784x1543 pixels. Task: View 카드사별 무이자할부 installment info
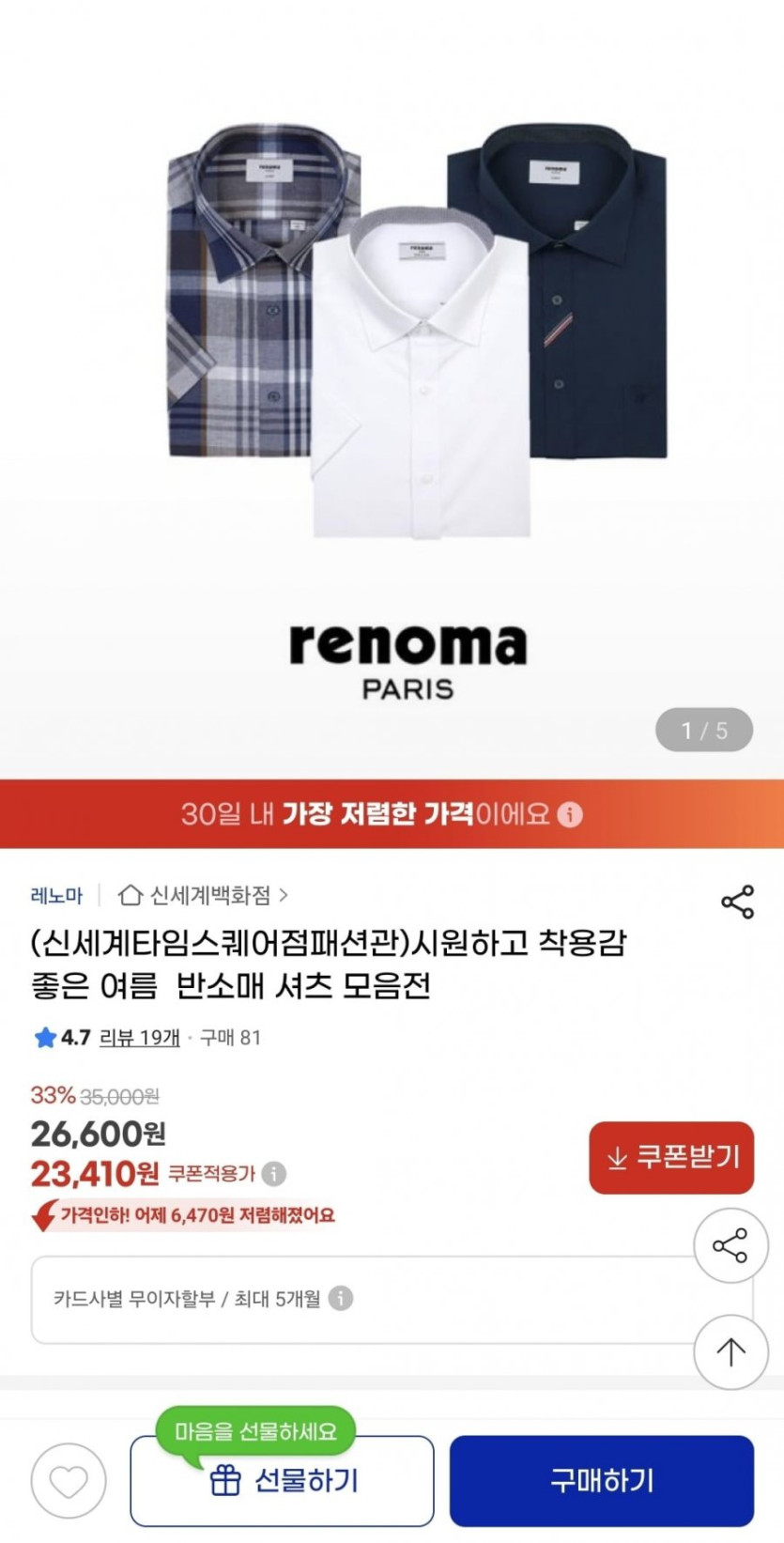click(x=340, y=1299)
